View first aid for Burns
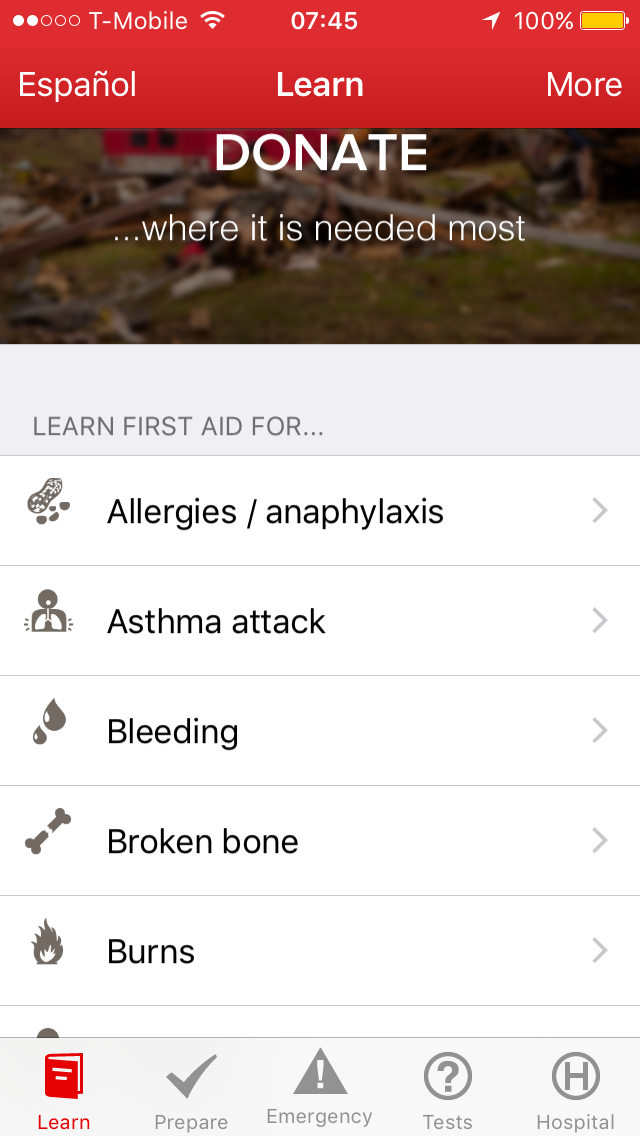 (320, 951)
